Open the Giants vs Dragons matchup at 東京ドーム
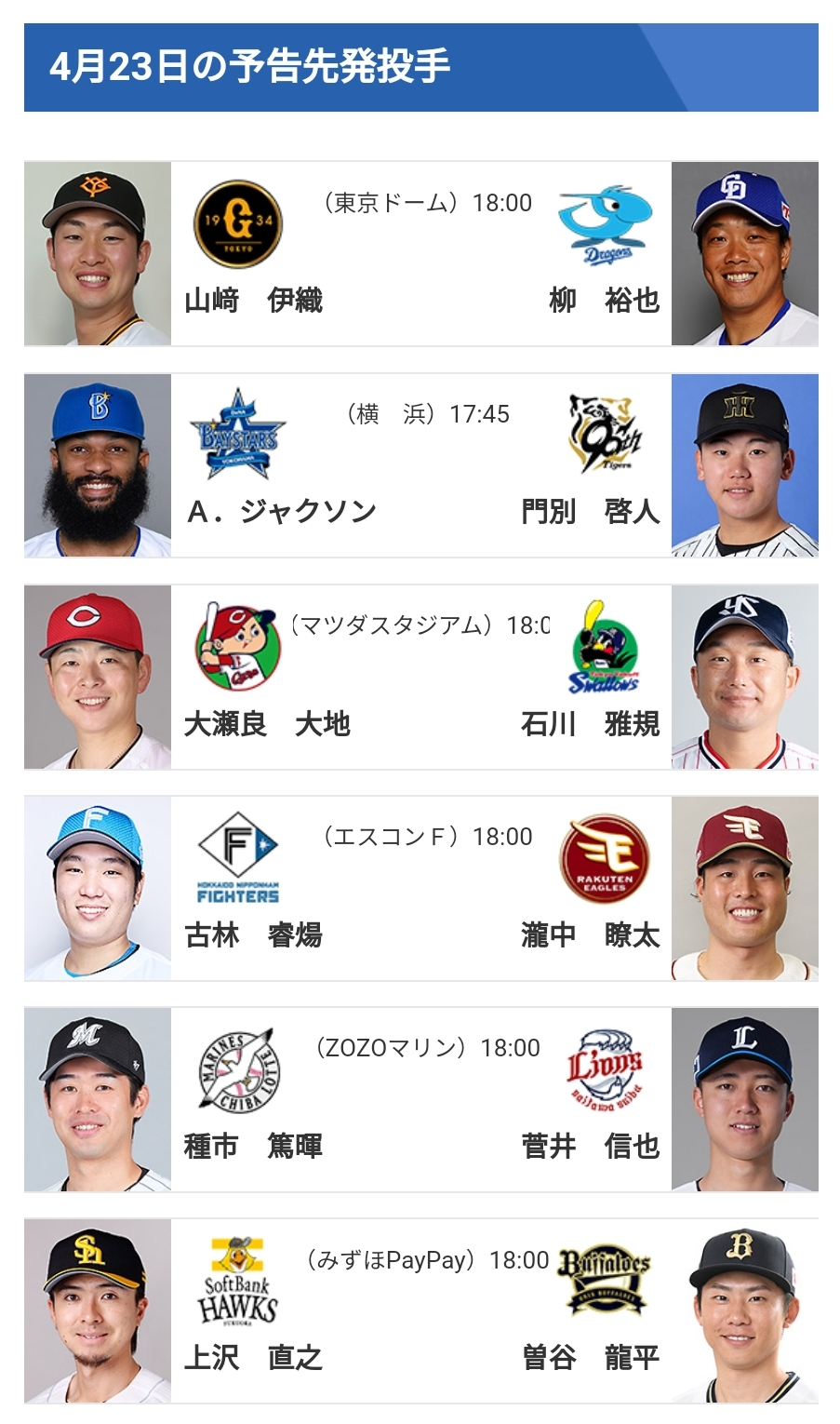 pos(420,254)
